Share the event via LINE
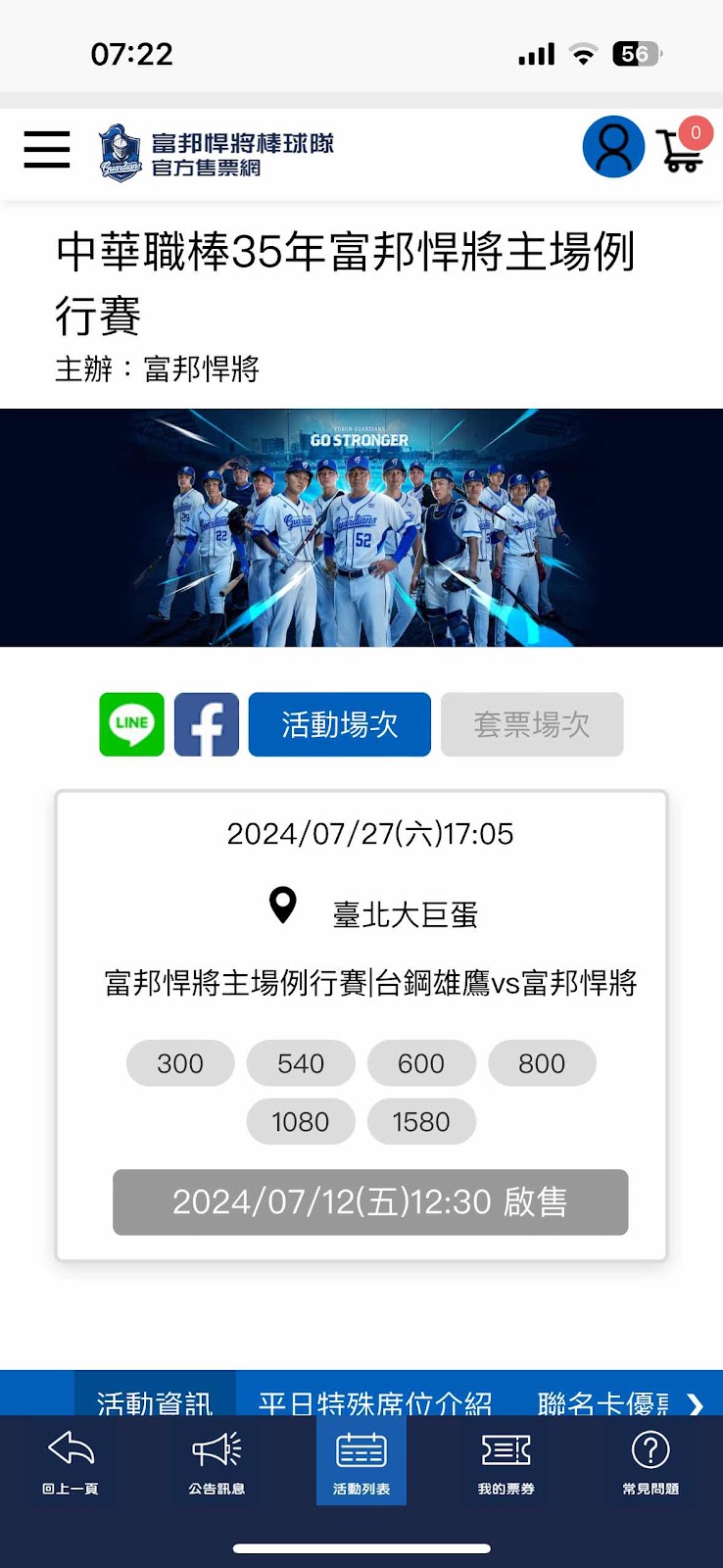 pos(132,724)
